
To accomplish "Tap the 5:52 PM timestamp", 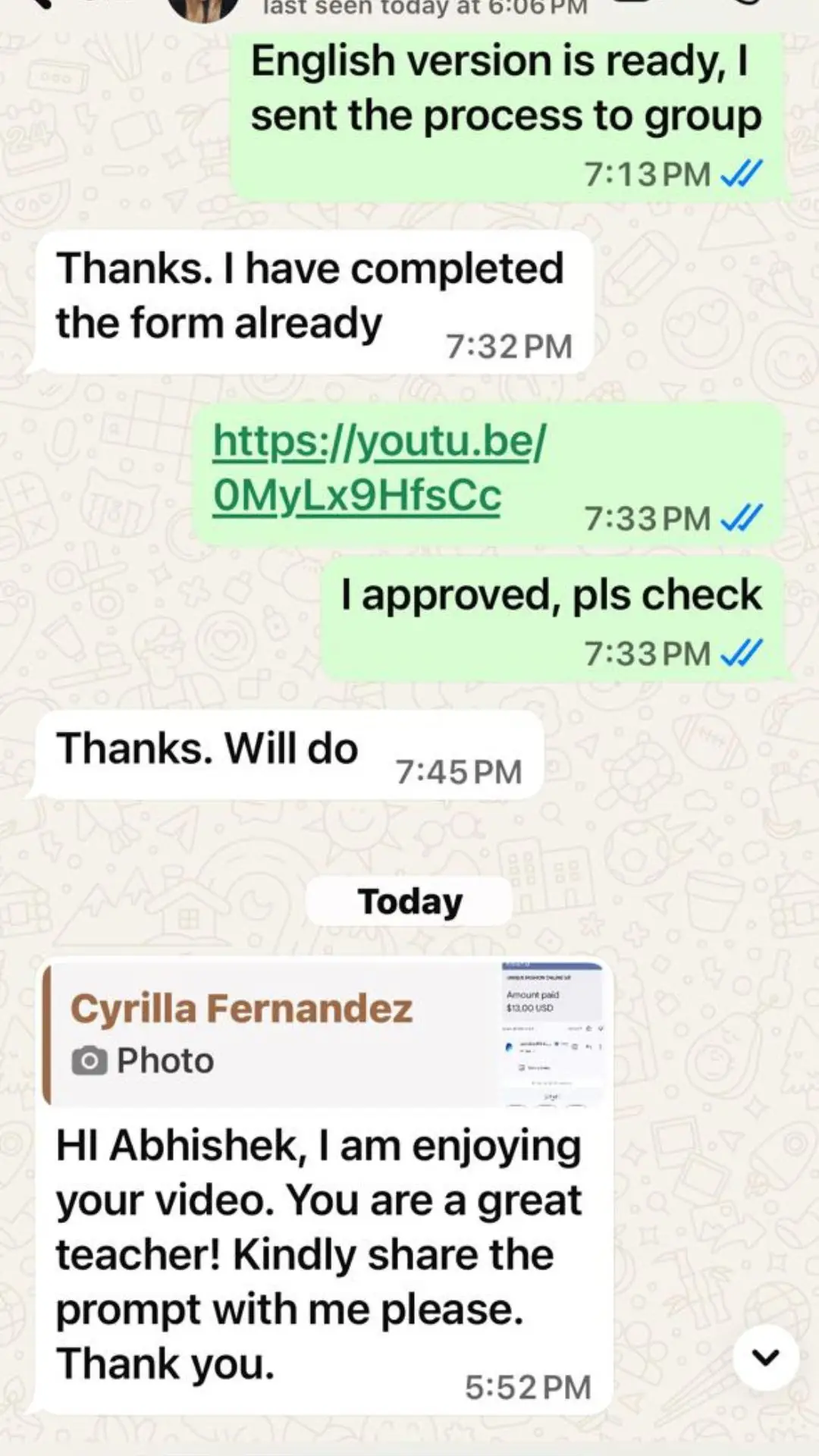I will coord(526,1388).
